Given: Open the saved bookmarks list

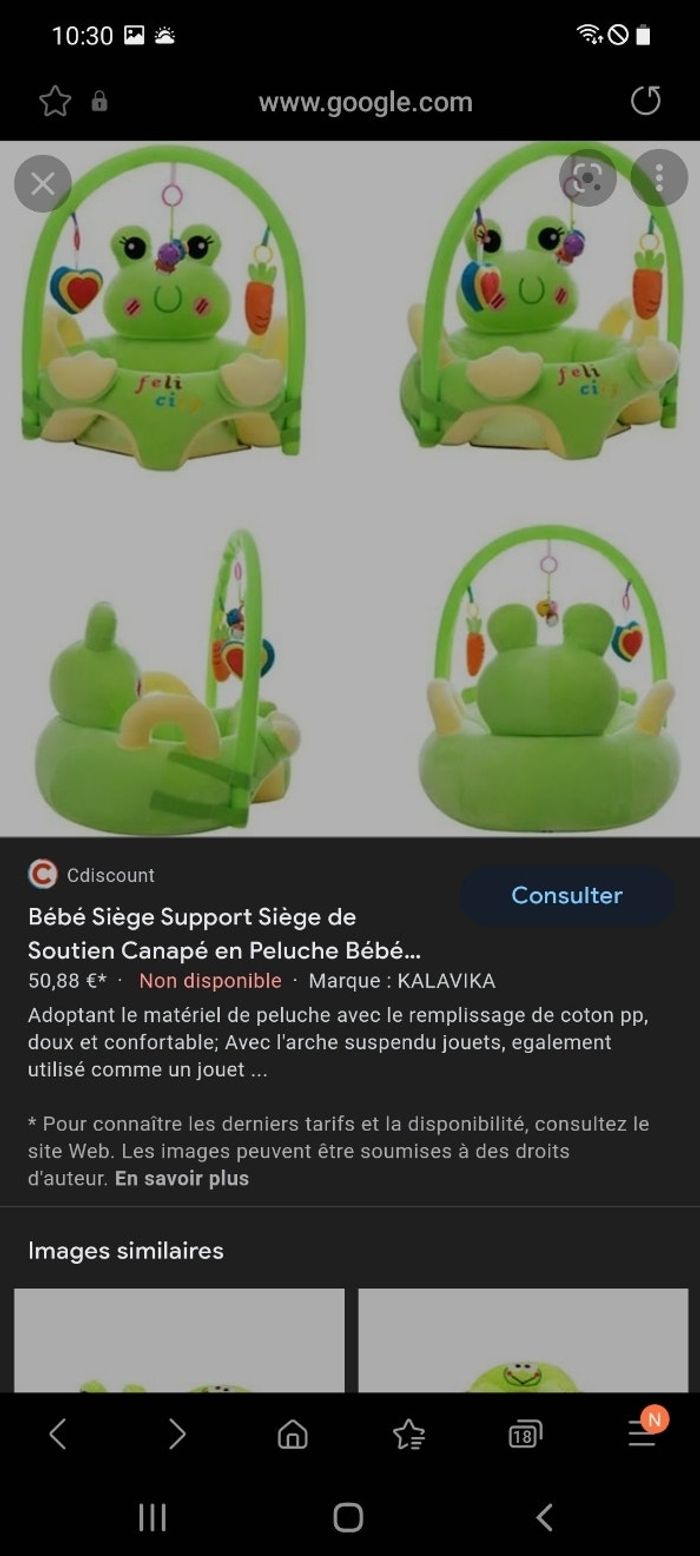Looking at the screenshot, I should pos(408,1434).
